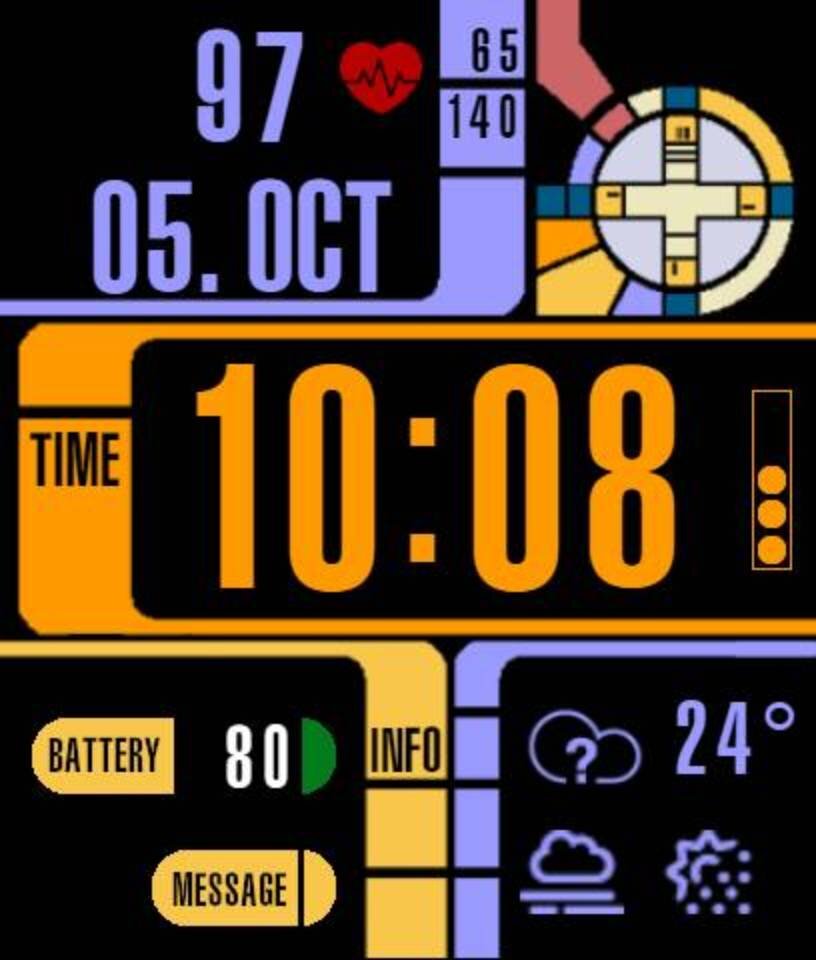Open the heart rate complication

(x=380, y=76)
